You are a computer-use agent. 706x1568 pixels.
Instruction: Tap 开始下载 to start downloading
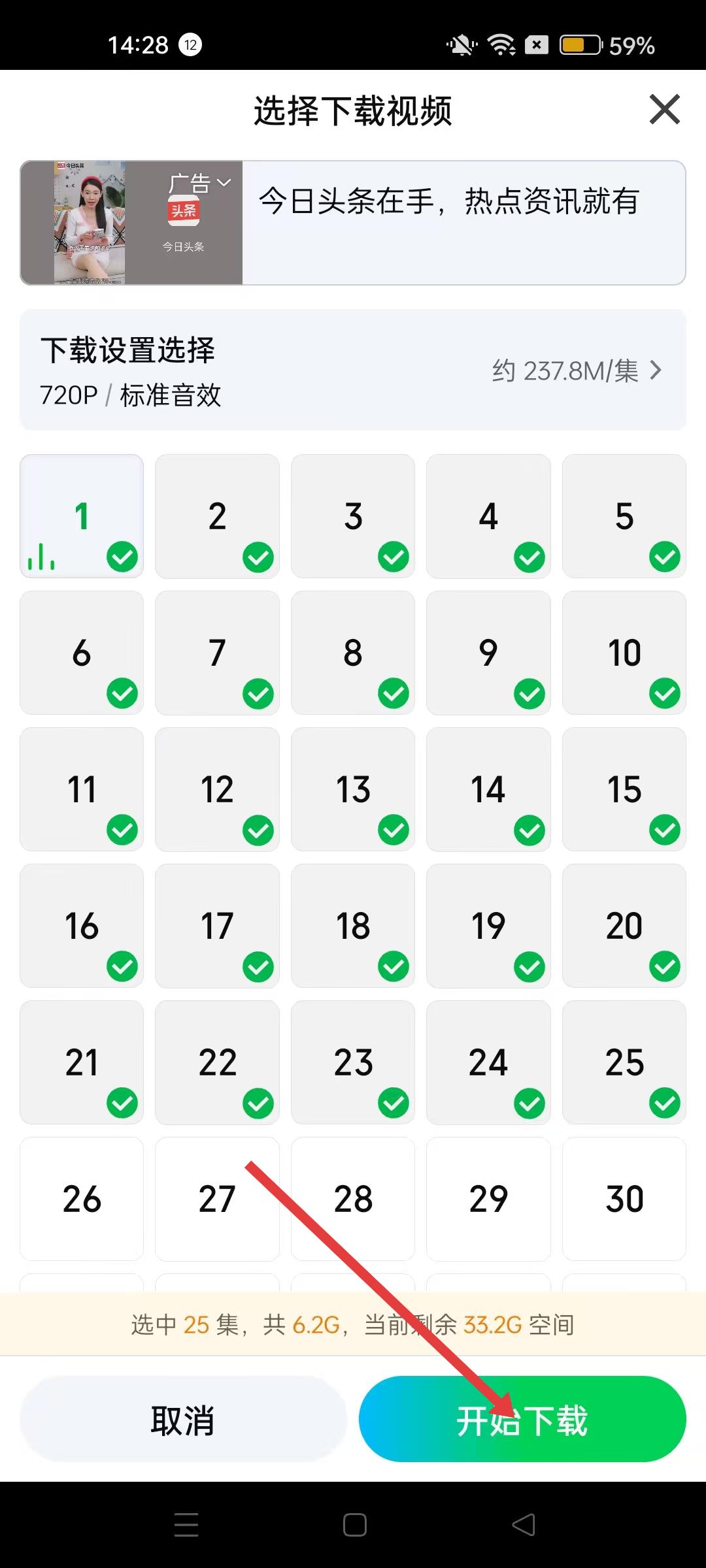(x=522, y=1420)
